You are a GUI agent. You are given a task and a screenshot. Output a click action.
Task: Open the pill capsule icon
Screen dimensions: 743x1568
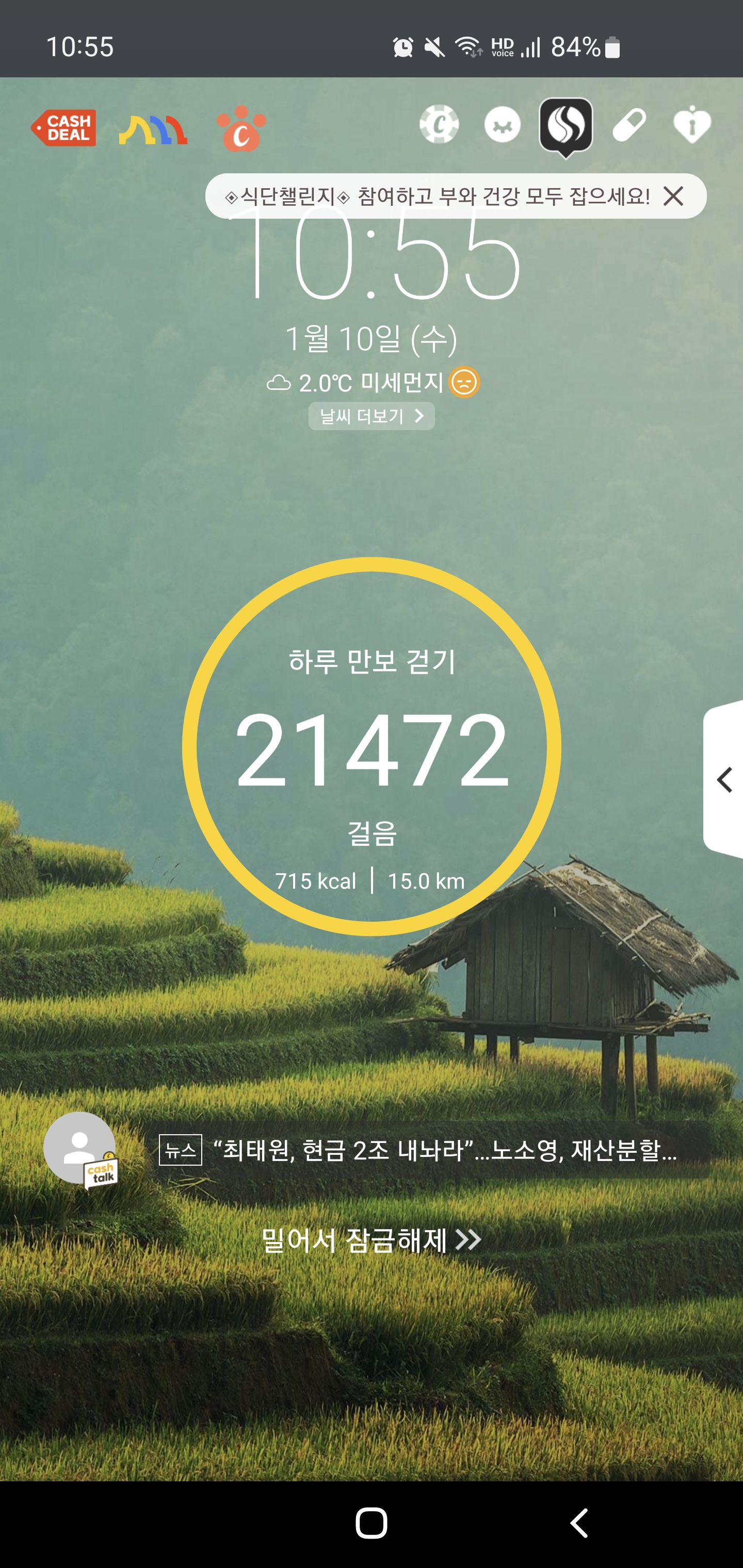[629, 125]
